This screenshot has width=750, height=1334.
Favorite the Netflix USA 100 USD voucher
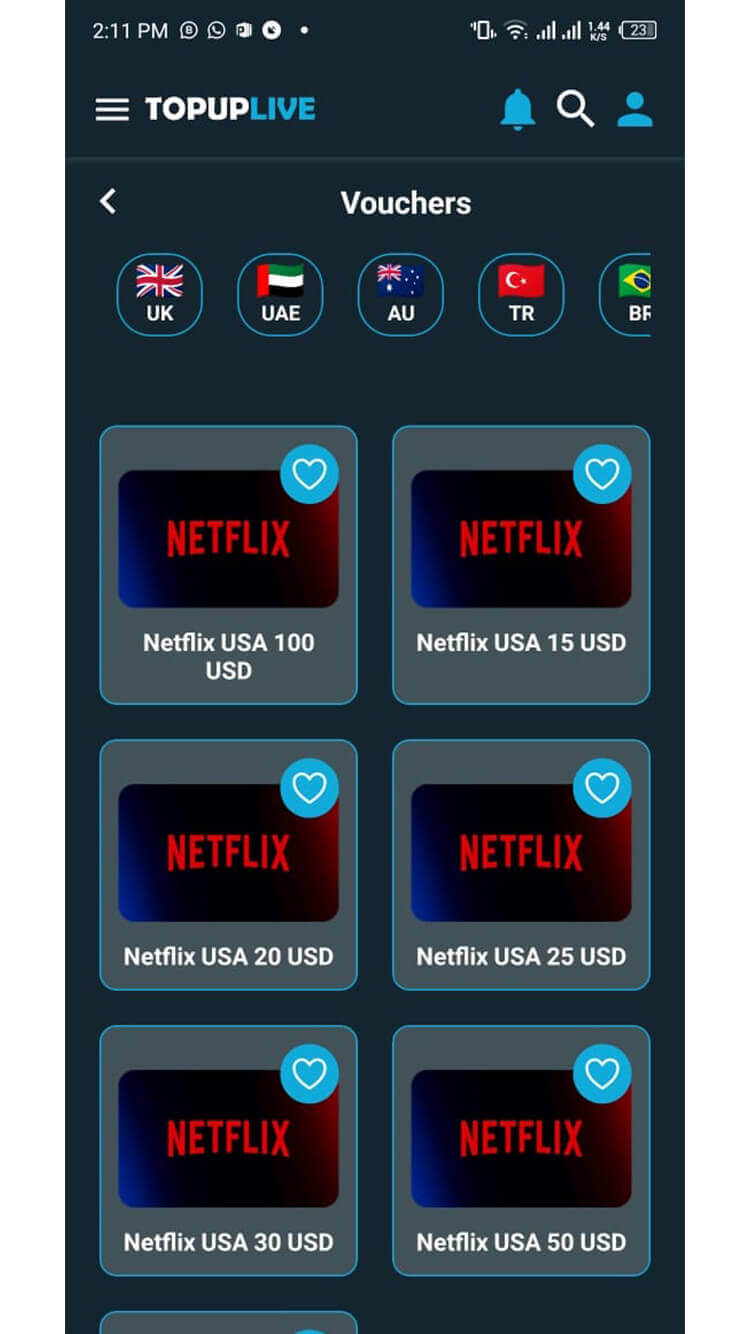[x=309, y=474]
